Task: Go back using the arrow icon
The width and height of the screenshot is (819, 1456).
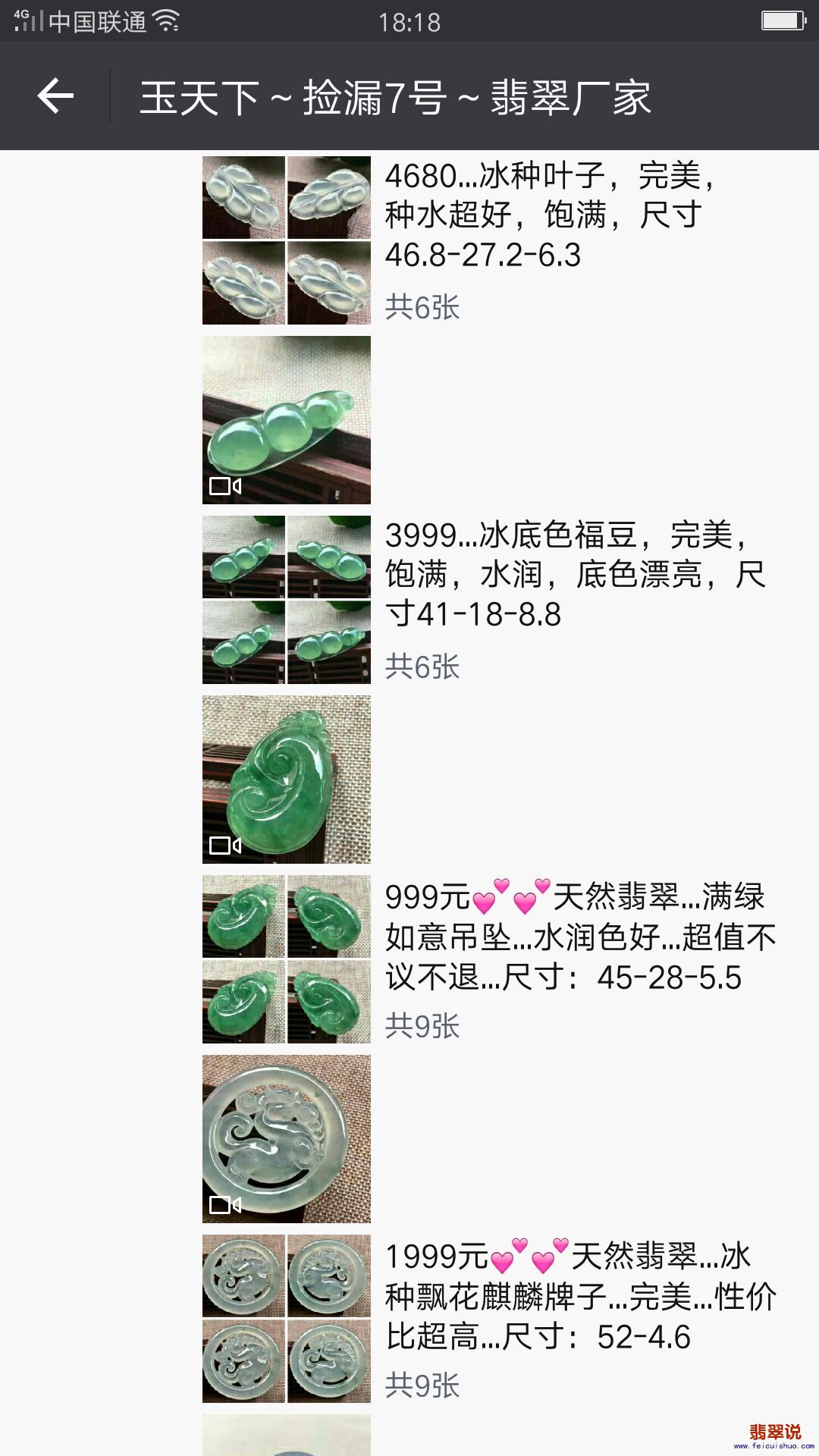Action: (x=55, y=96)
